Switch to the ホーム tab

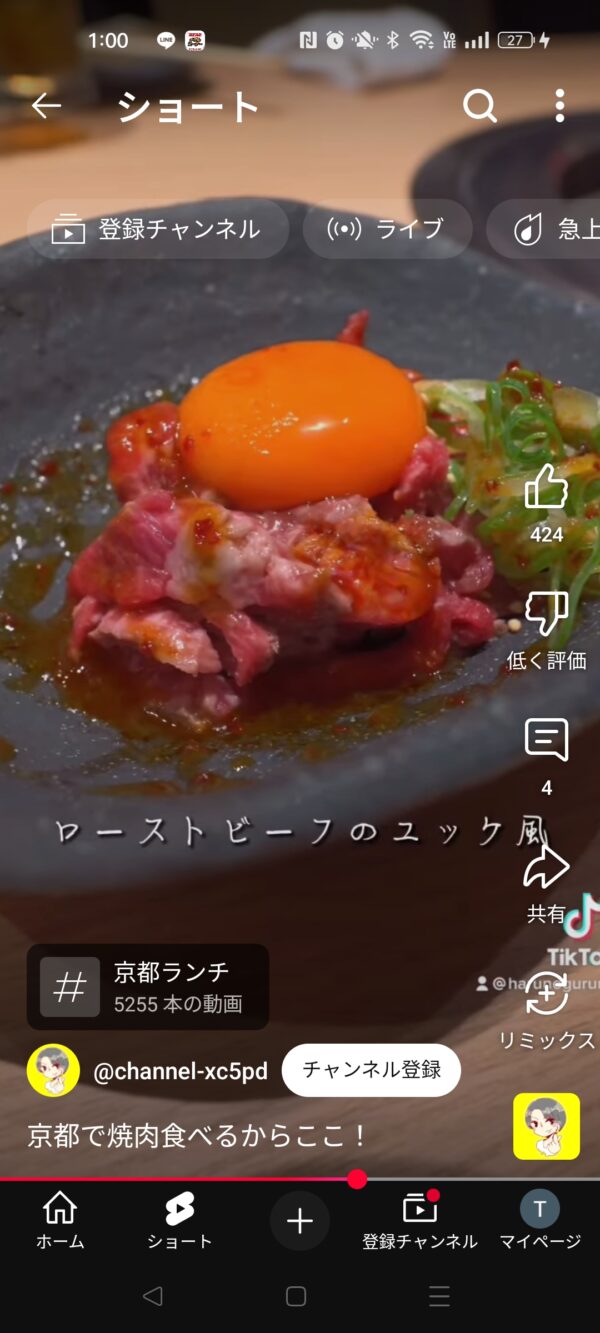(x=60, y=1221)
